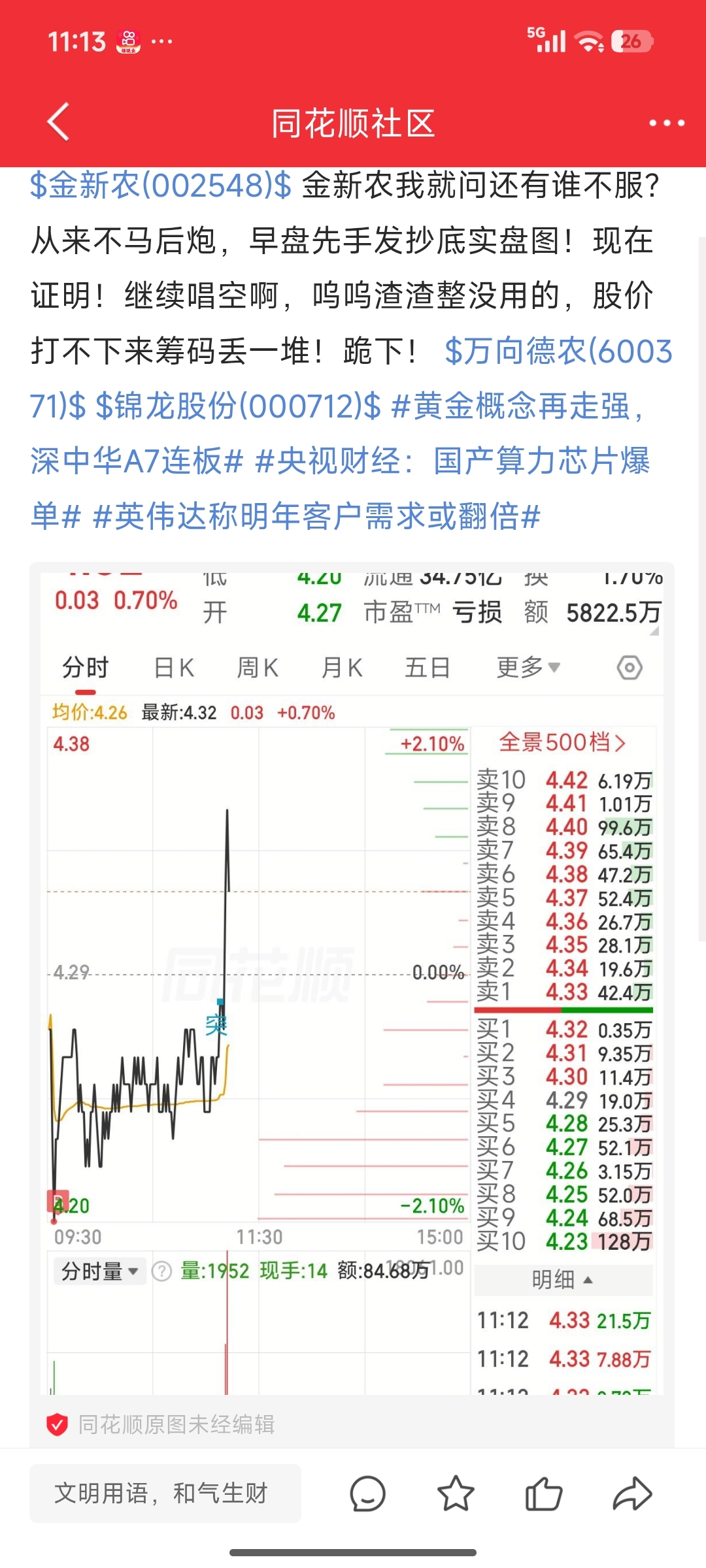Go back using the top-left arrow
Viewport: 706px width, 1568px height.
(x=59, y=122)
